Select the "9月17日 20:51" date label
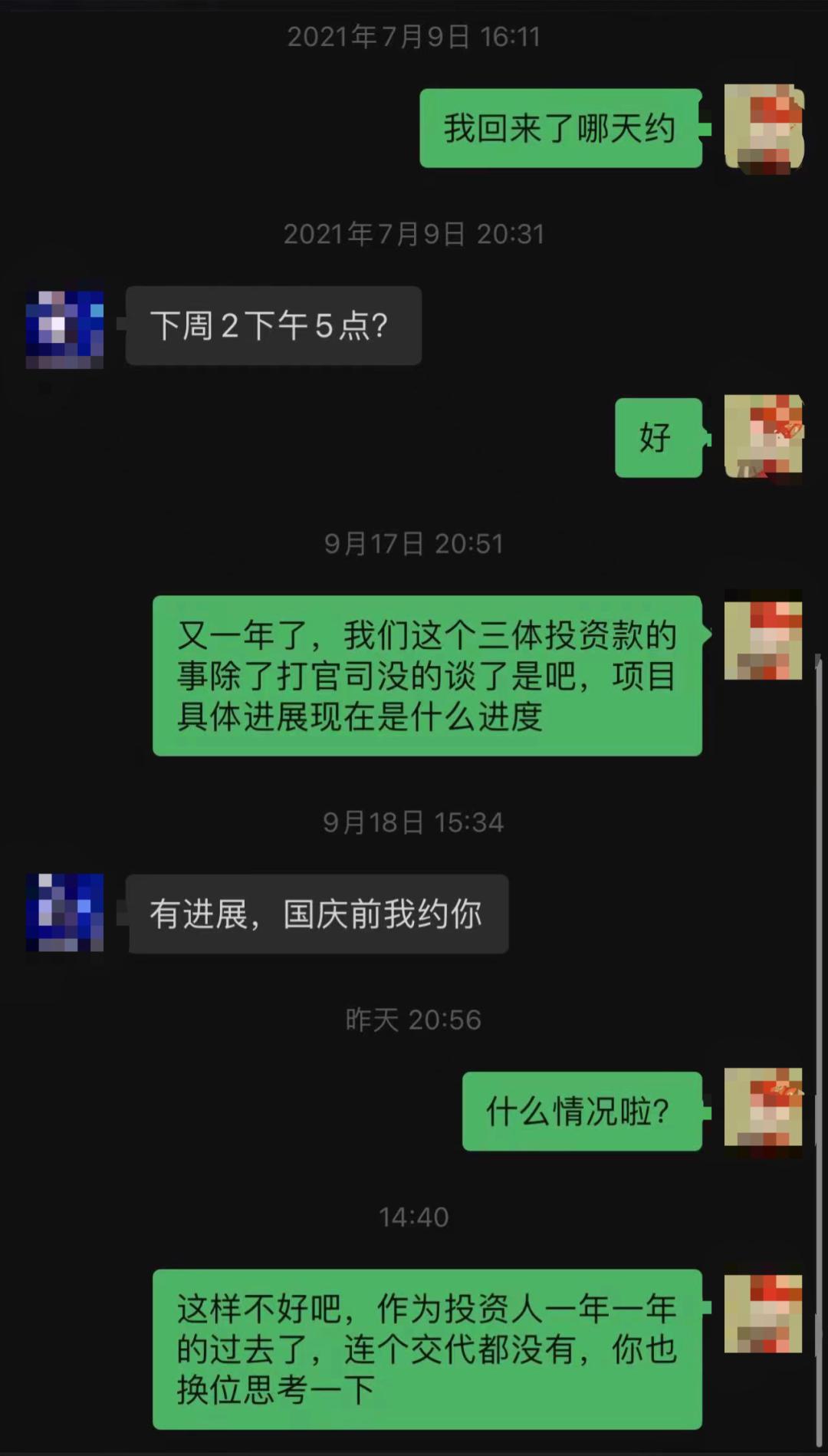This screenshot has width=828, height=1456. click(414, 545)
